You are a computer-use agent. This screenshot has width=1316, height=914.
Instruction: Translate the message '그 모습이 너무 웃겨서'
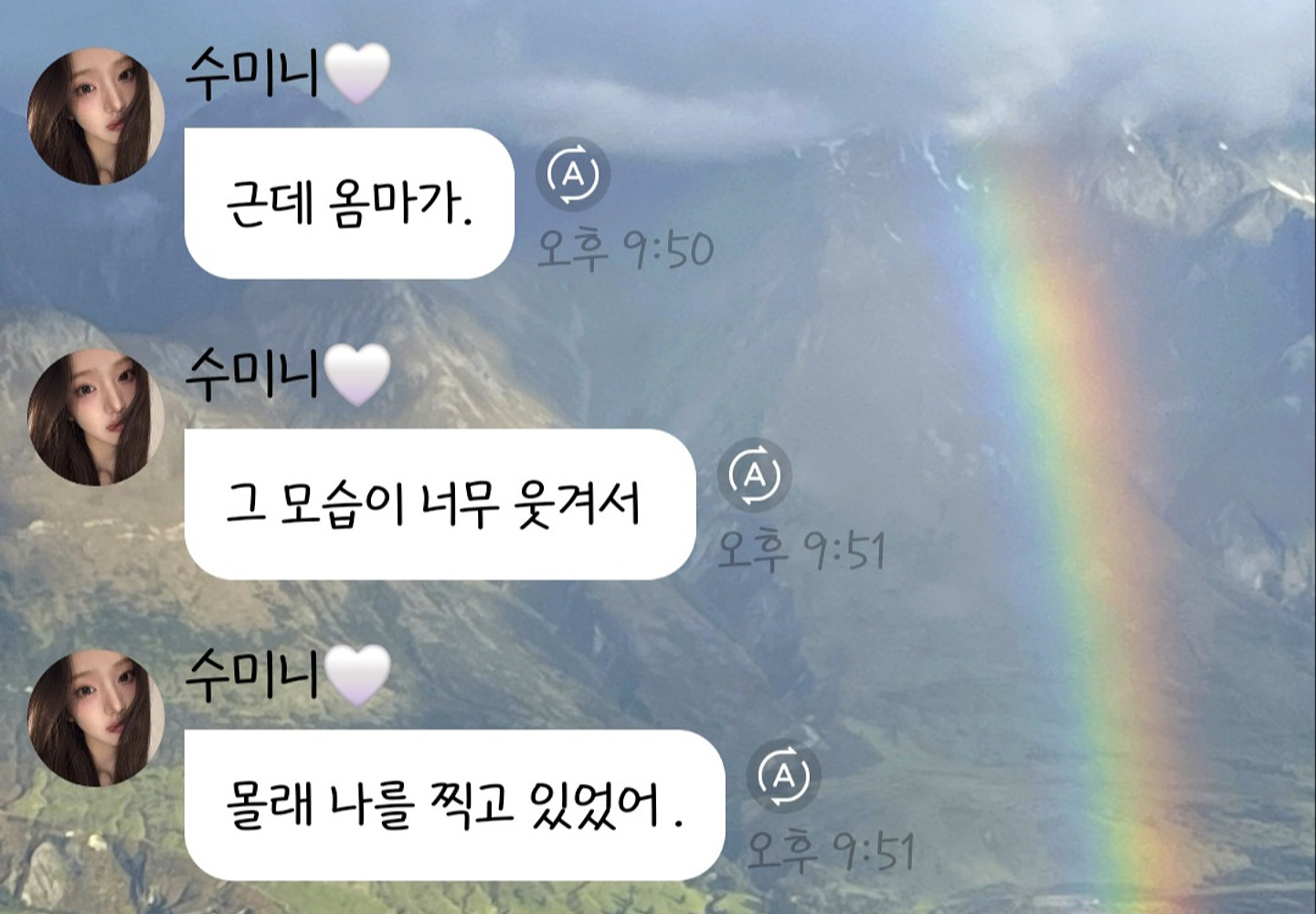tap(754, 473)
